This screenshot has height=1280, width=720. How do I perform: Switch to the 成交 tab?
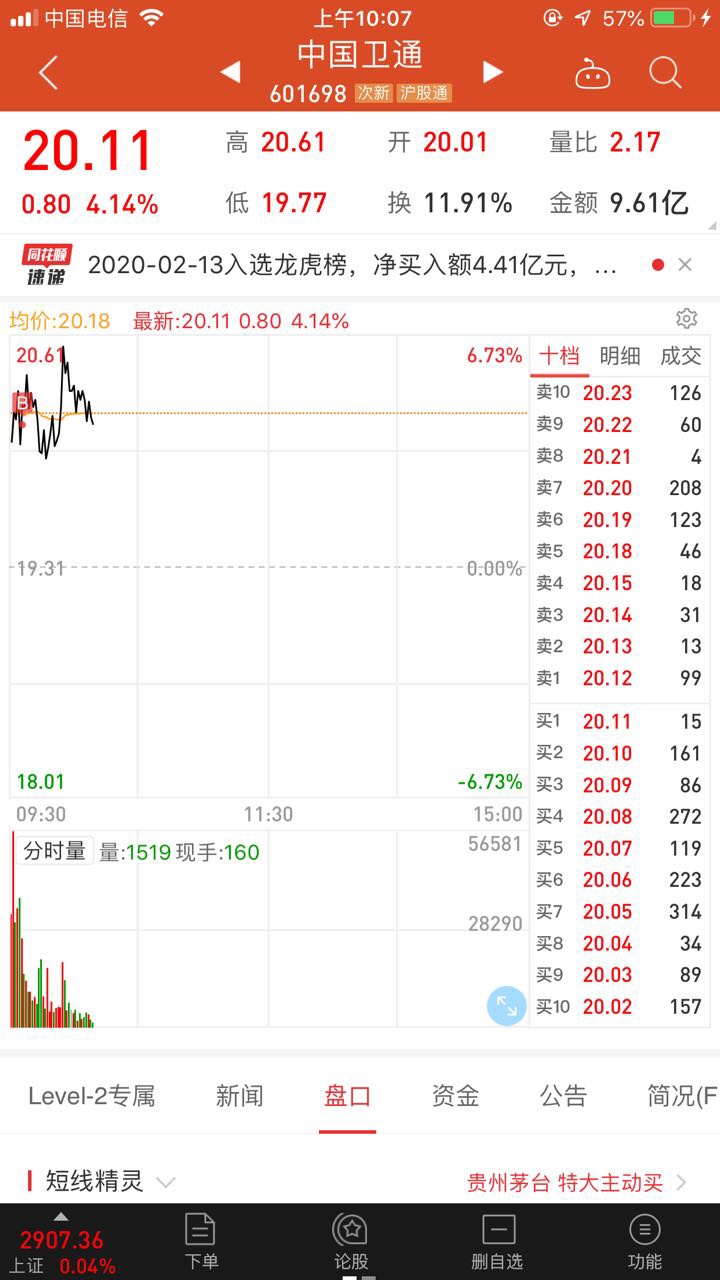coord(681,355)
